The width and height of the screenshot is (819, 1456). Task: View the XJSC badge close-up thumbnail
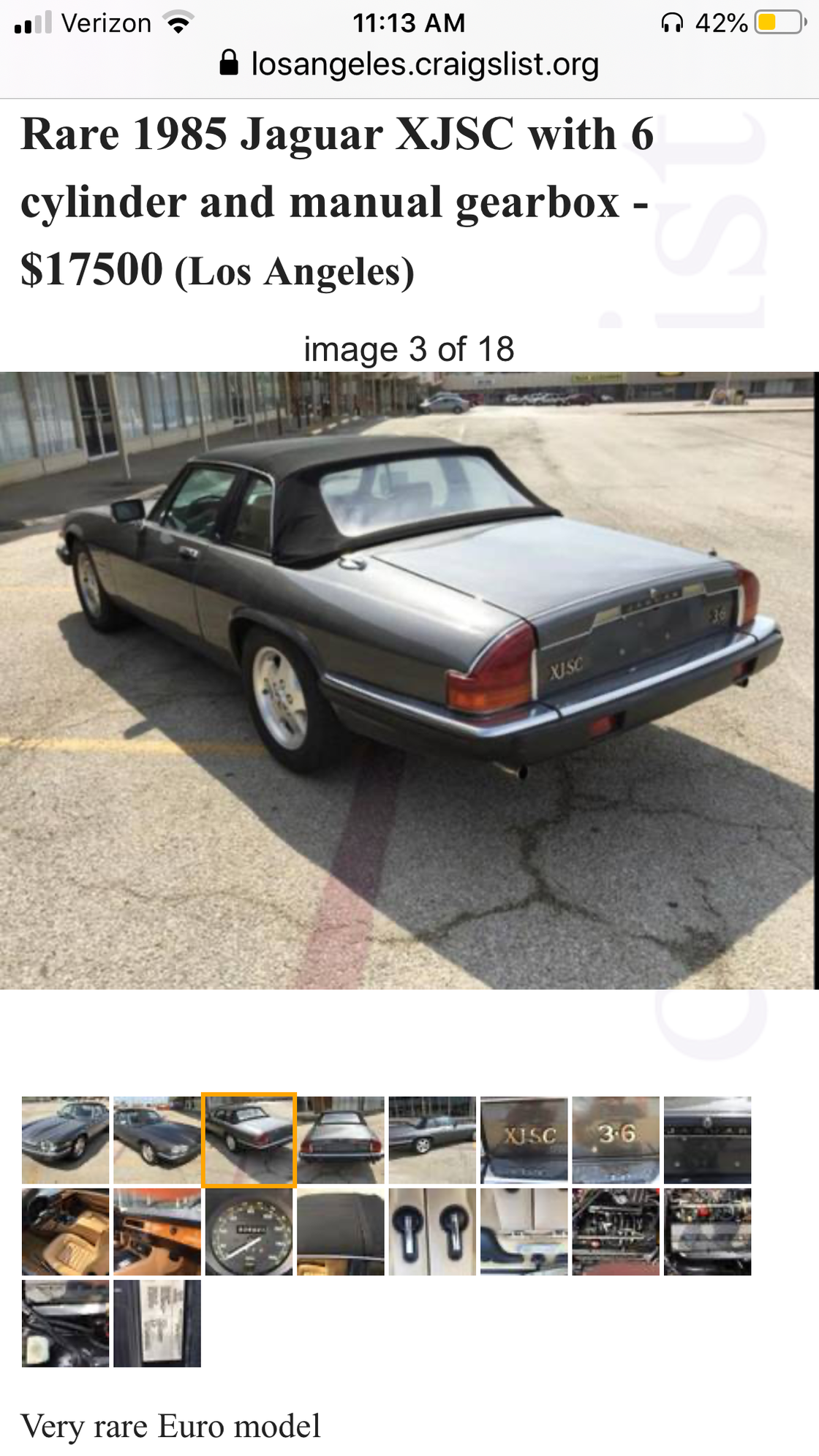(524, 1140)
